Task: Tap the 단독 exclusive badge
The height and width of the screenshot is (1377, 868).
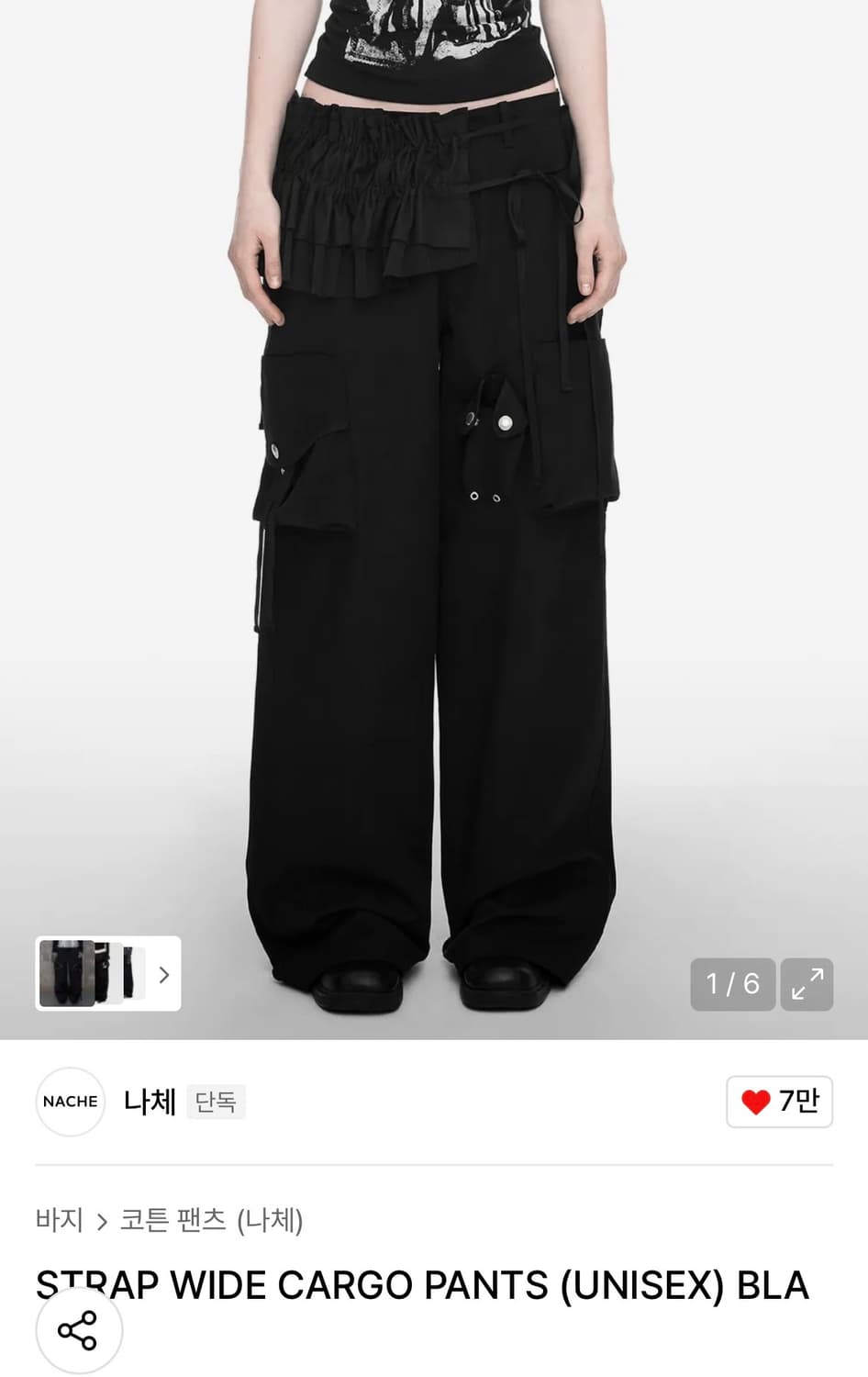Action: click(217, 1102)
